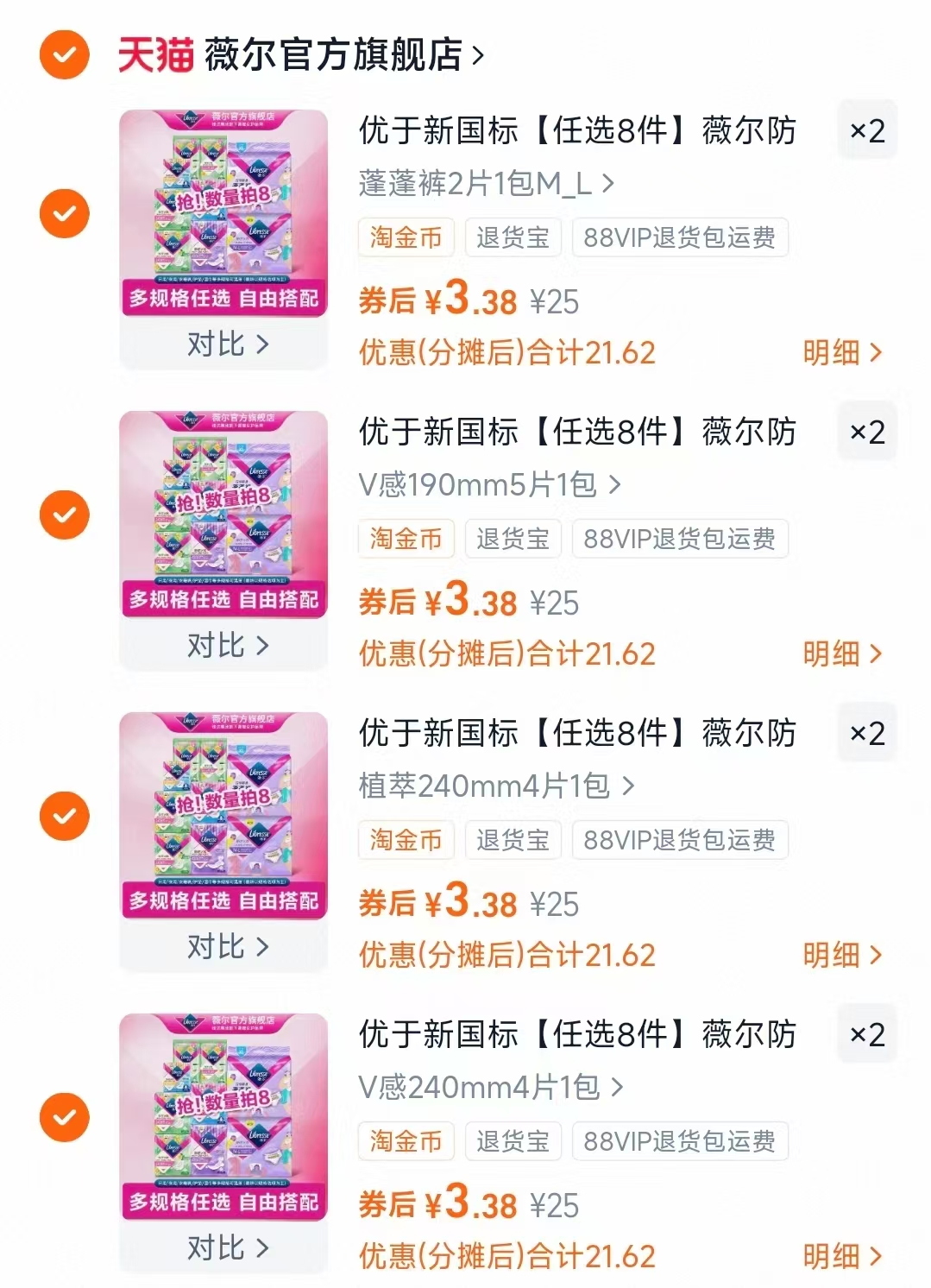Uncheck the 植萃240mm4片1包 item
This screenshot has height=1288, width=931.
[x=63, y=815]
